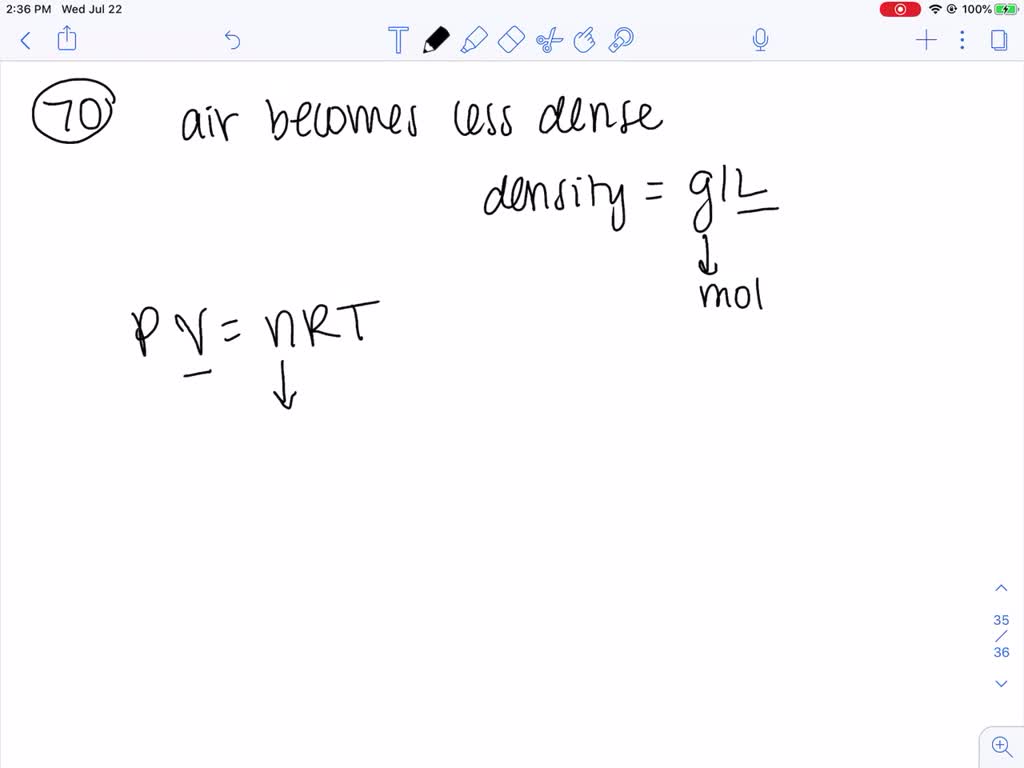The image size is (1024, 768).
Task: Select the pen tool
Action: coord(435,40)
